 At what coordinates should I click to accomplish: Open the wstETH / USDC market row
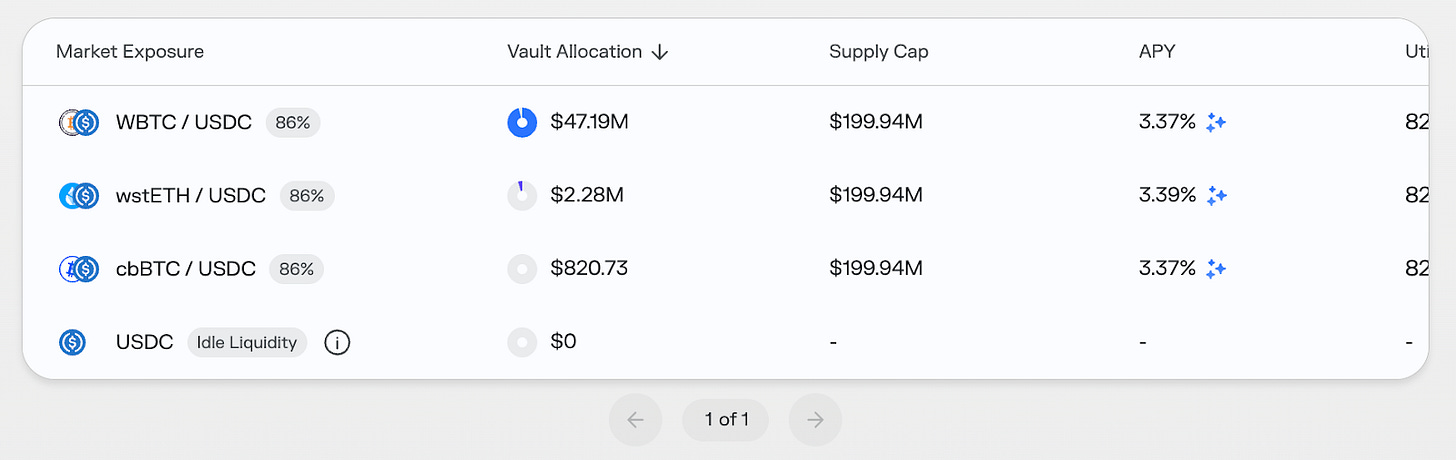tap(190, 196)
